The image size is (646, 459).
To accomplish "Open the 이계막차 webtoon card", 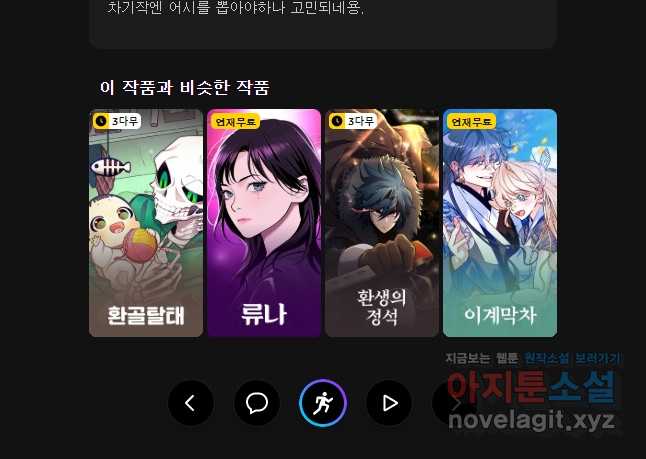I will pyautogui.click(x=499, y=223).
